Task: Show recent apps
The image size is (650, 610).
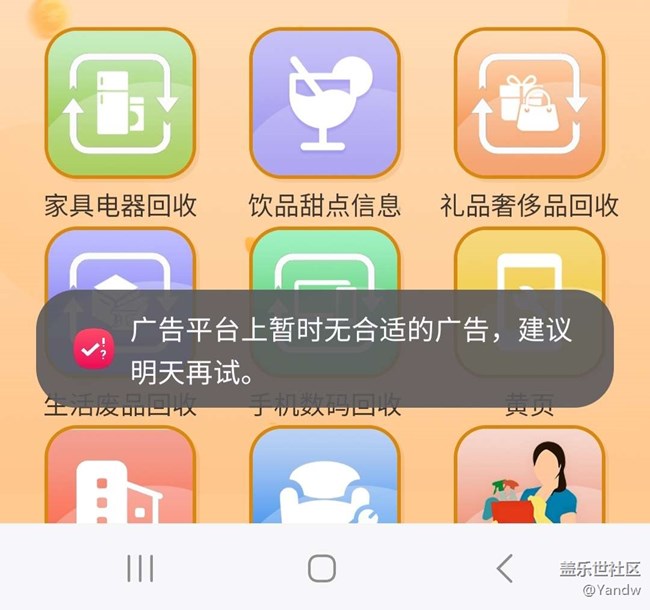Action: 140,568
